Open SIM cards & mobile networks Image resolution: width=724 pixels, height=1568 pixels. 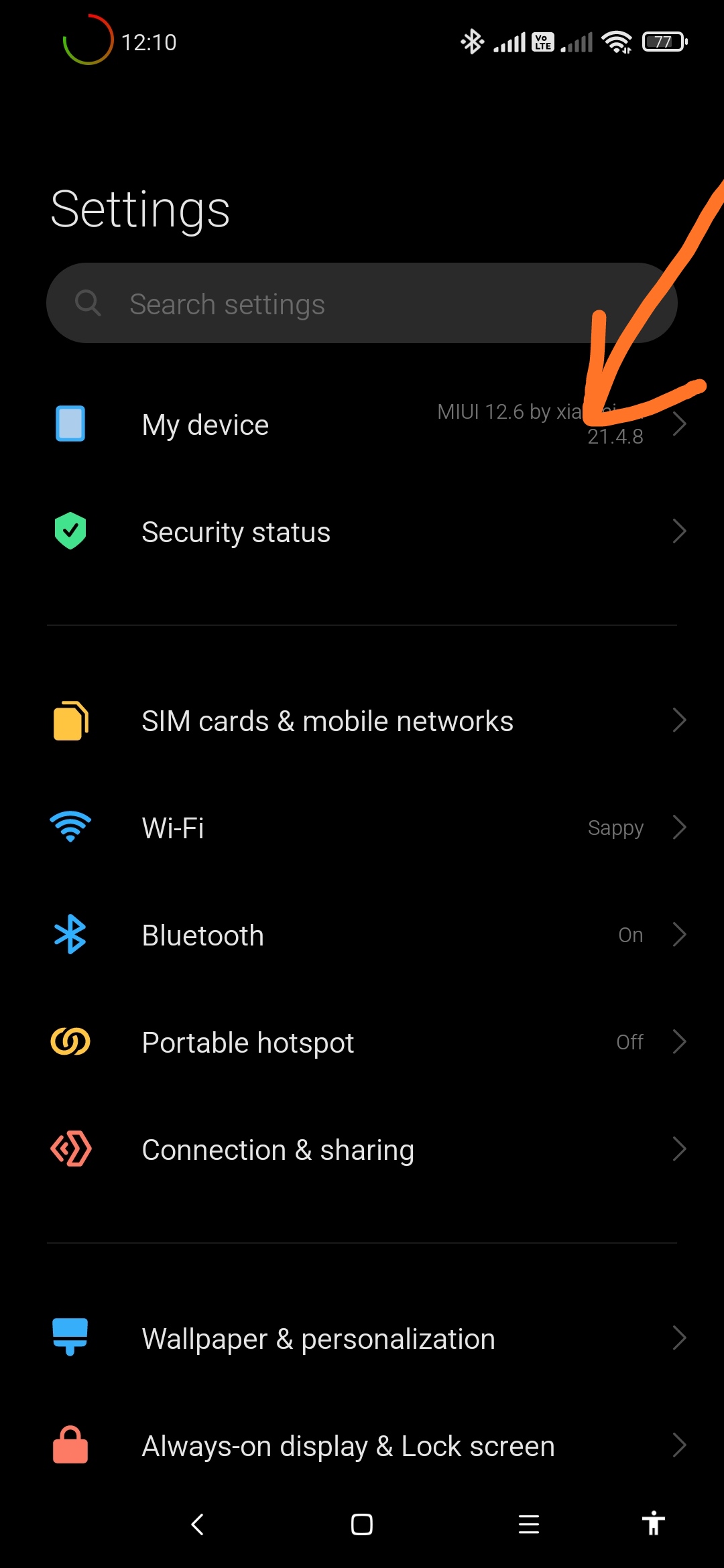pos(362,720)
